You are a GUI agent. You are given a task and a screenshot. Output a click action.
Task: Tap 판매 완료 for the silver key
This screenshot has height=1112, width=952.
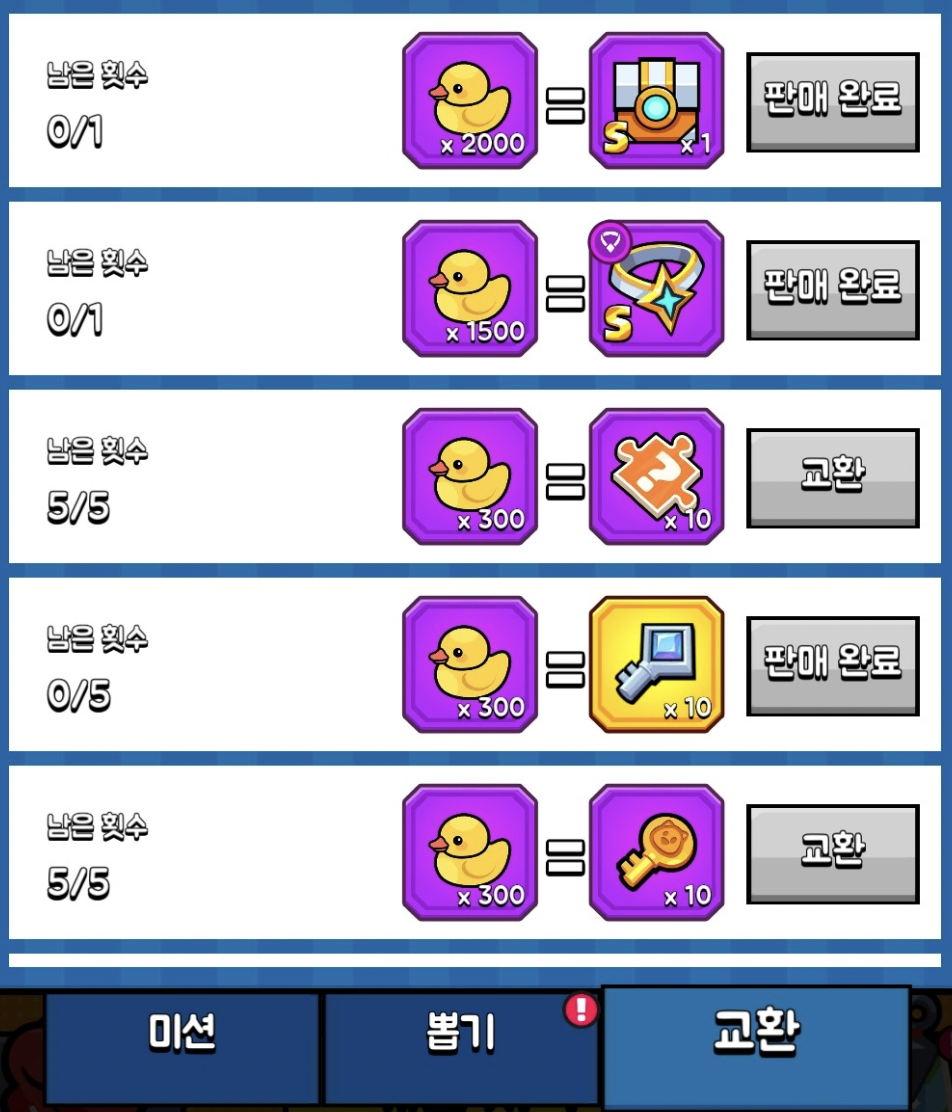pyautogui.click(x=832, y=665)
